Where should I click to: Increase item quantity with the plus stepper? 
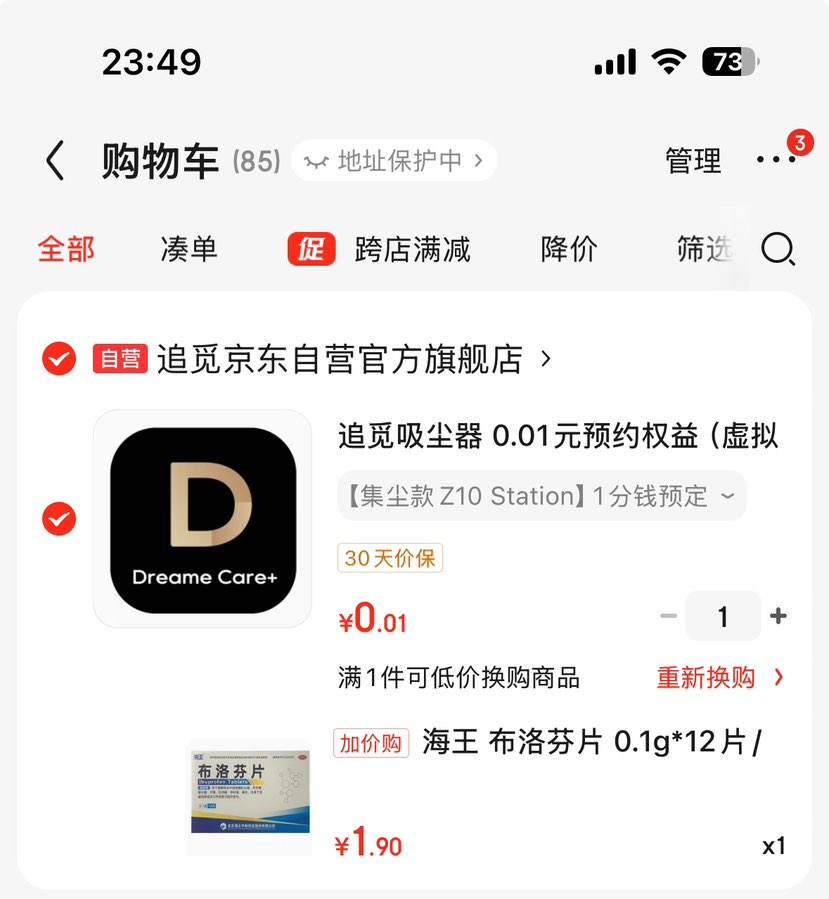779,616
